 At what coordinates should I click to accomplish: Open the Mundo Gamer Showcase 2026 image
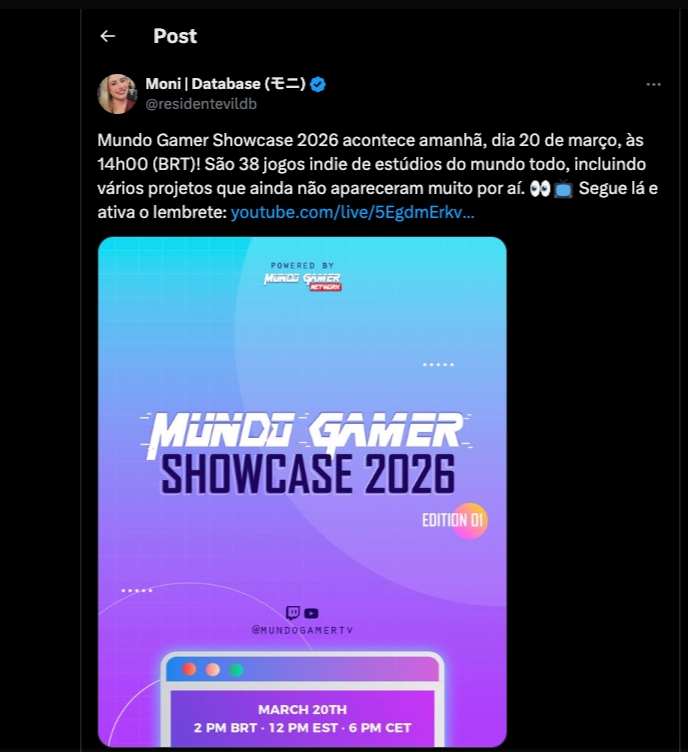tap(302, 480)
